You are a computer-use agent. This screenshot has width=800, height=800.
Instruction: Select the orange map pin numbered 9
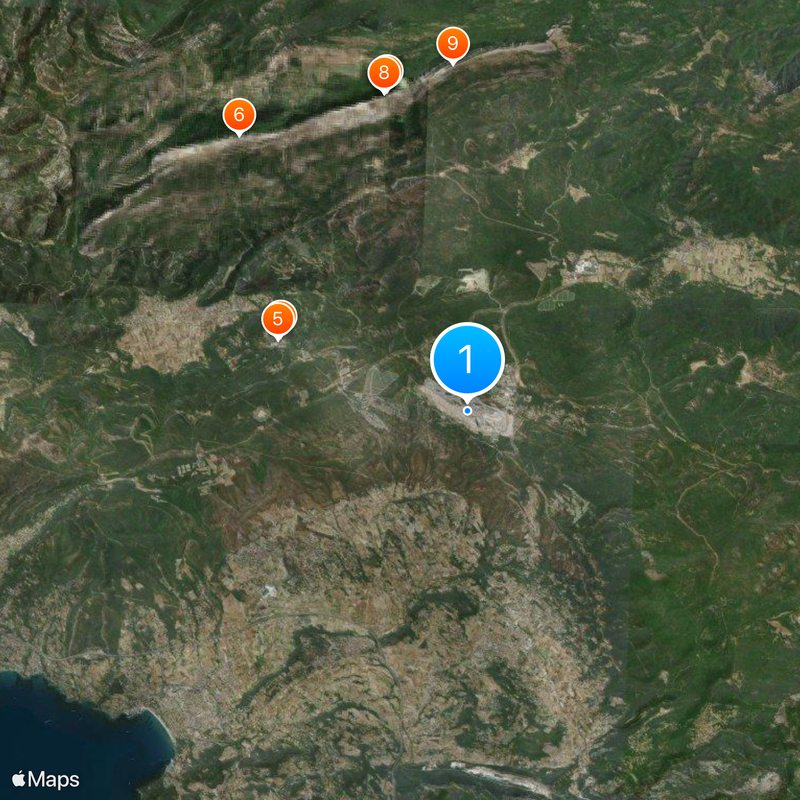453,43
